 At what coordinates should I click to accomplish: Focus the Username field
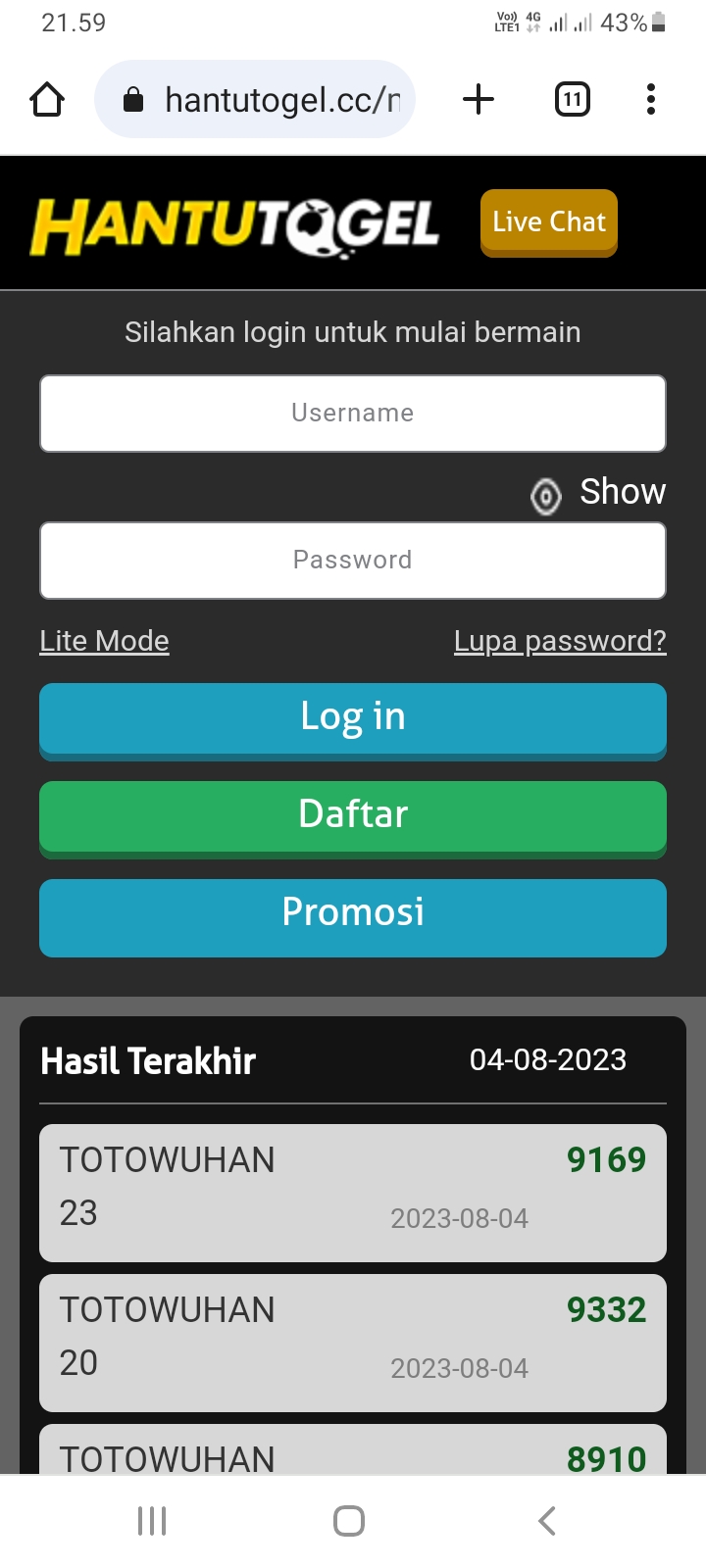coord(353,413)
